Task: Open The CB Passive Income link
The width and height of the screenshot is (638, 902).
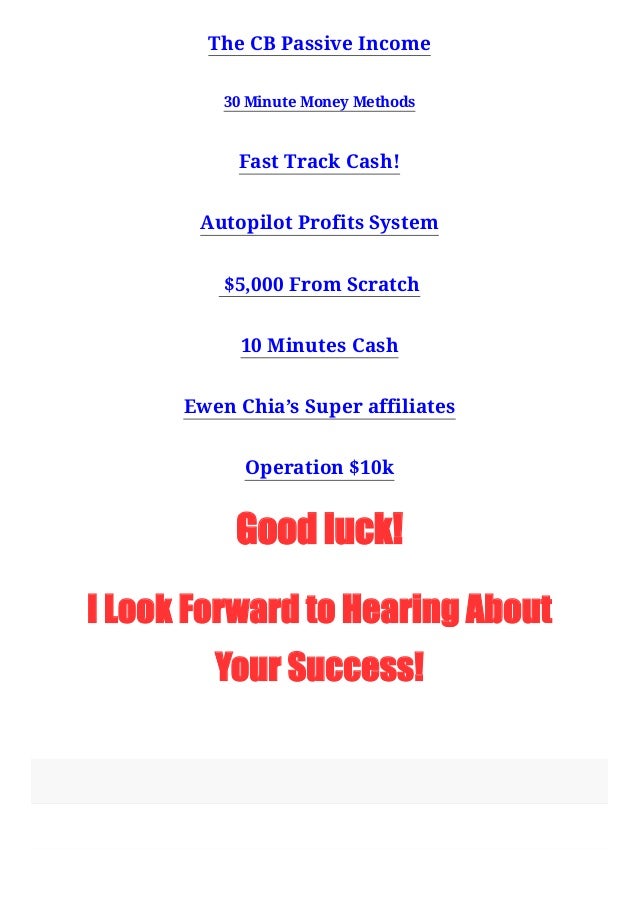Action: coord(319,44)
